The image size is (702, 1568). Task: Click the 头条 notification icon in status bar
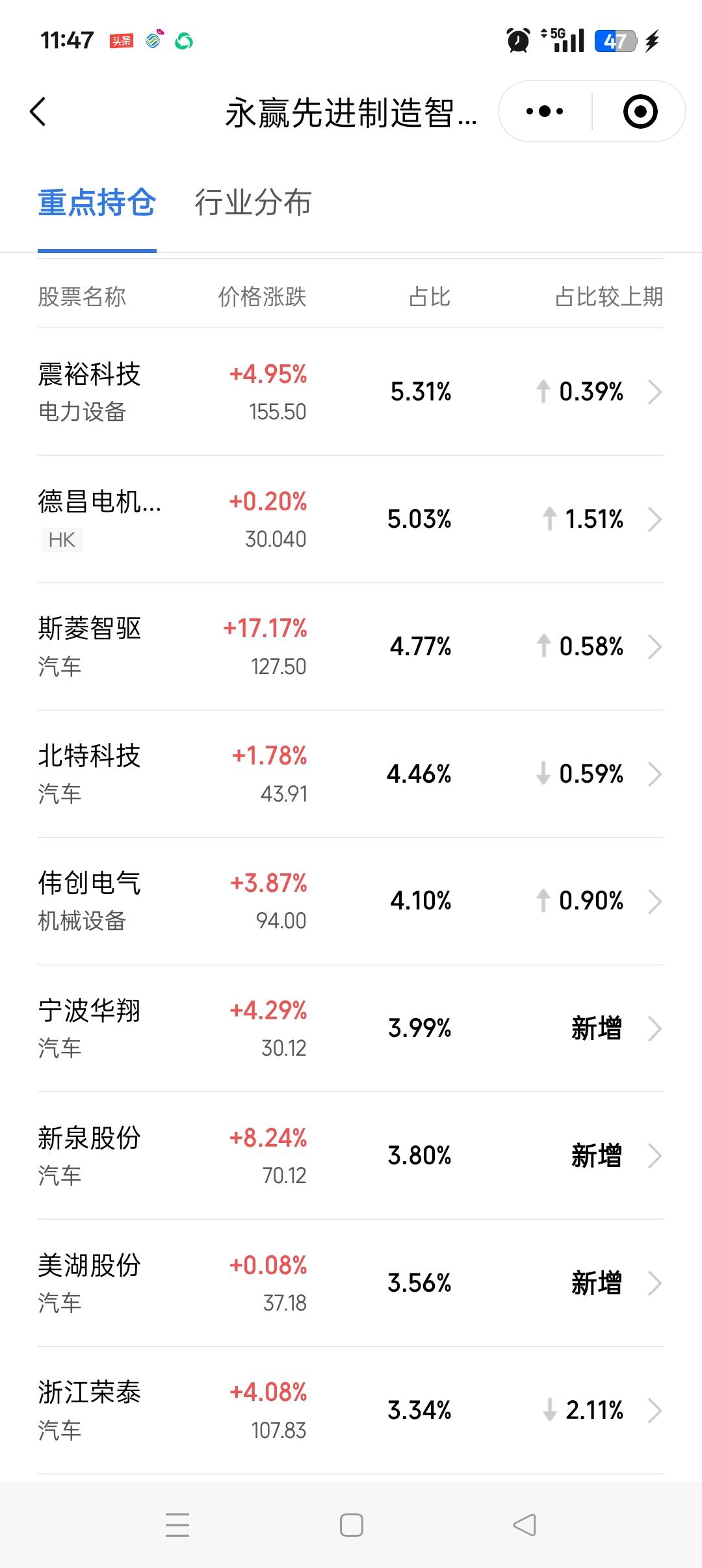tap(123, 40)
